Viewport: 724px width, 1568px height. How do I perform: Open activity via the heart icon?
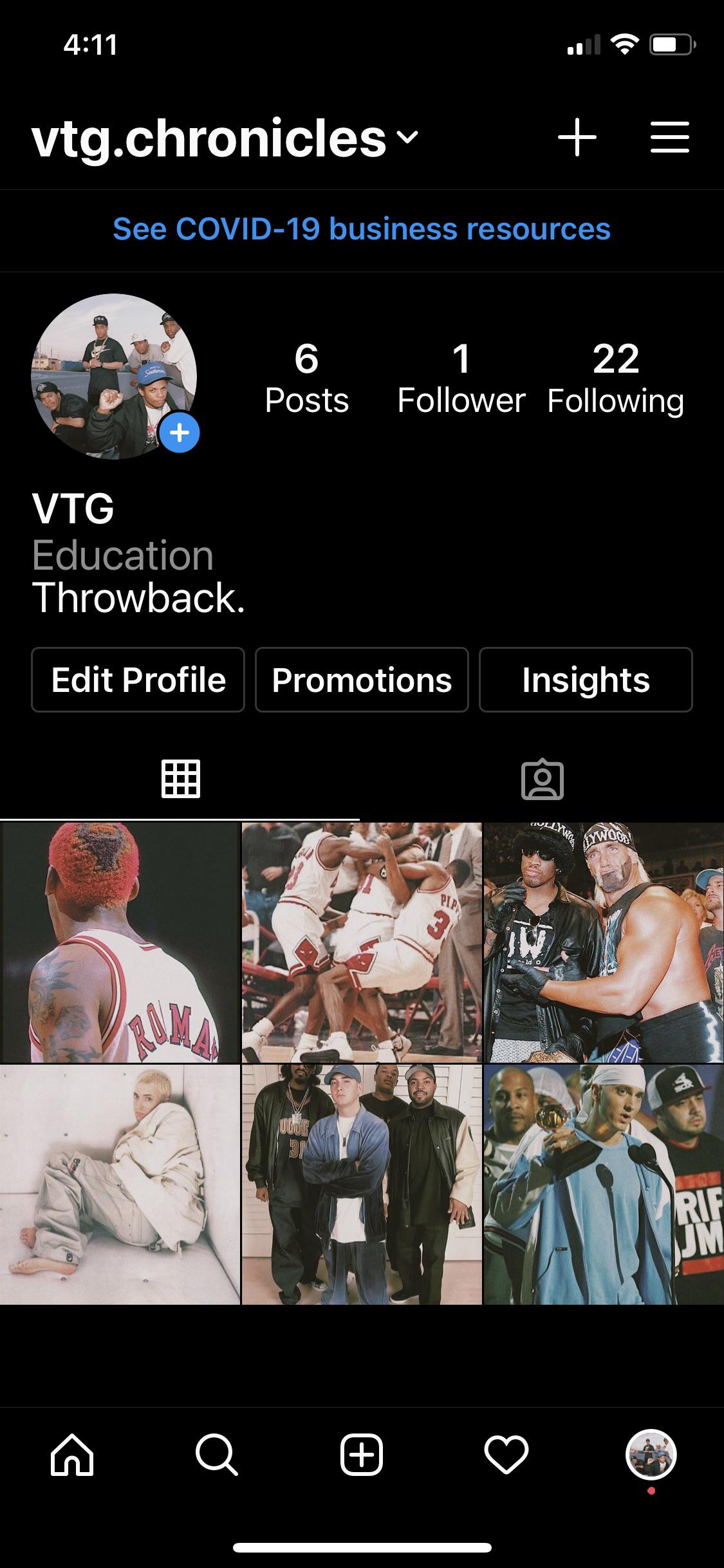coord(506,1455)
